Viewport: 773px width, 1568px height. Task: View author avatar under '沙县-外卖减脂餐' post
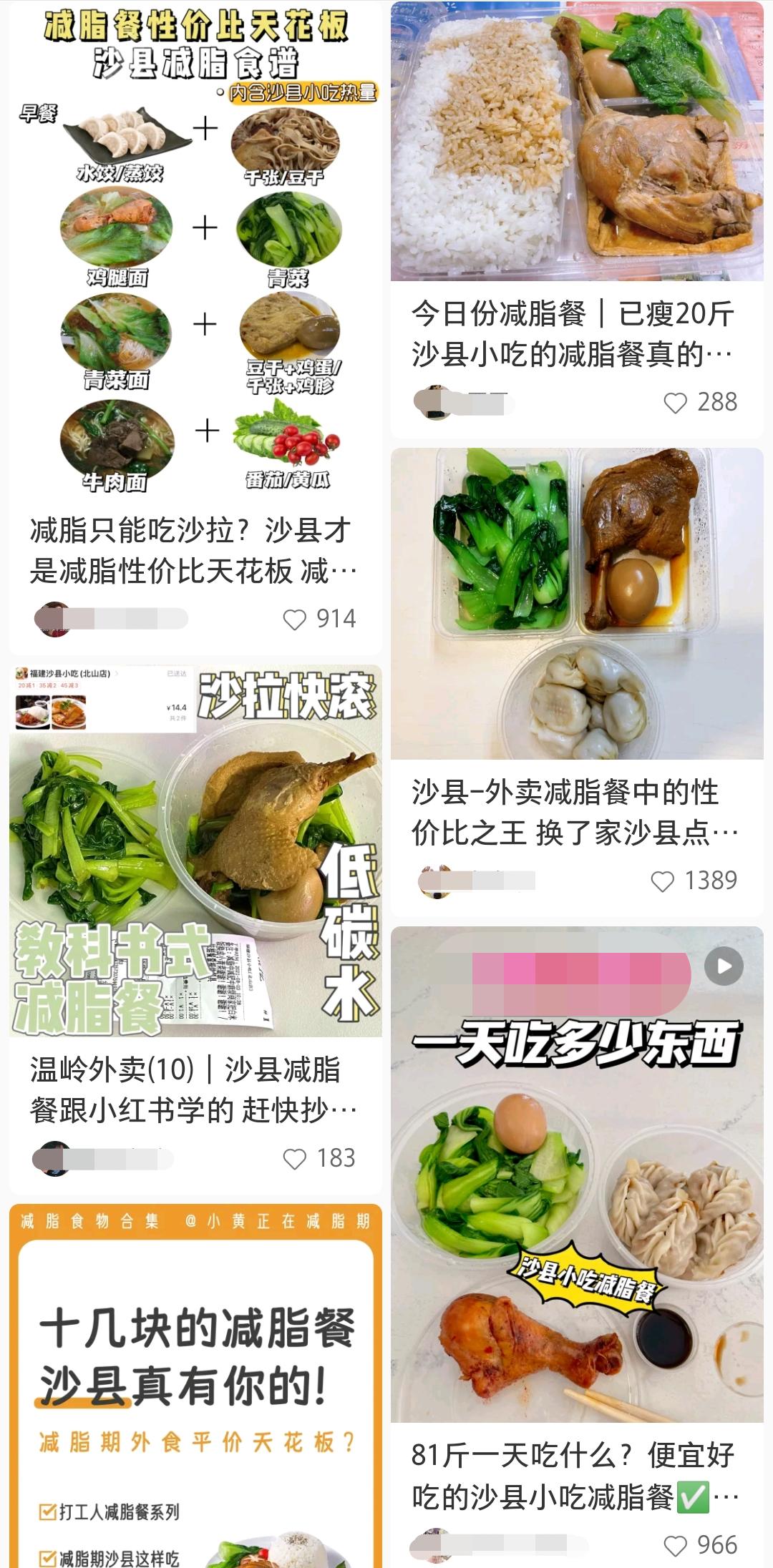(435, 881)
